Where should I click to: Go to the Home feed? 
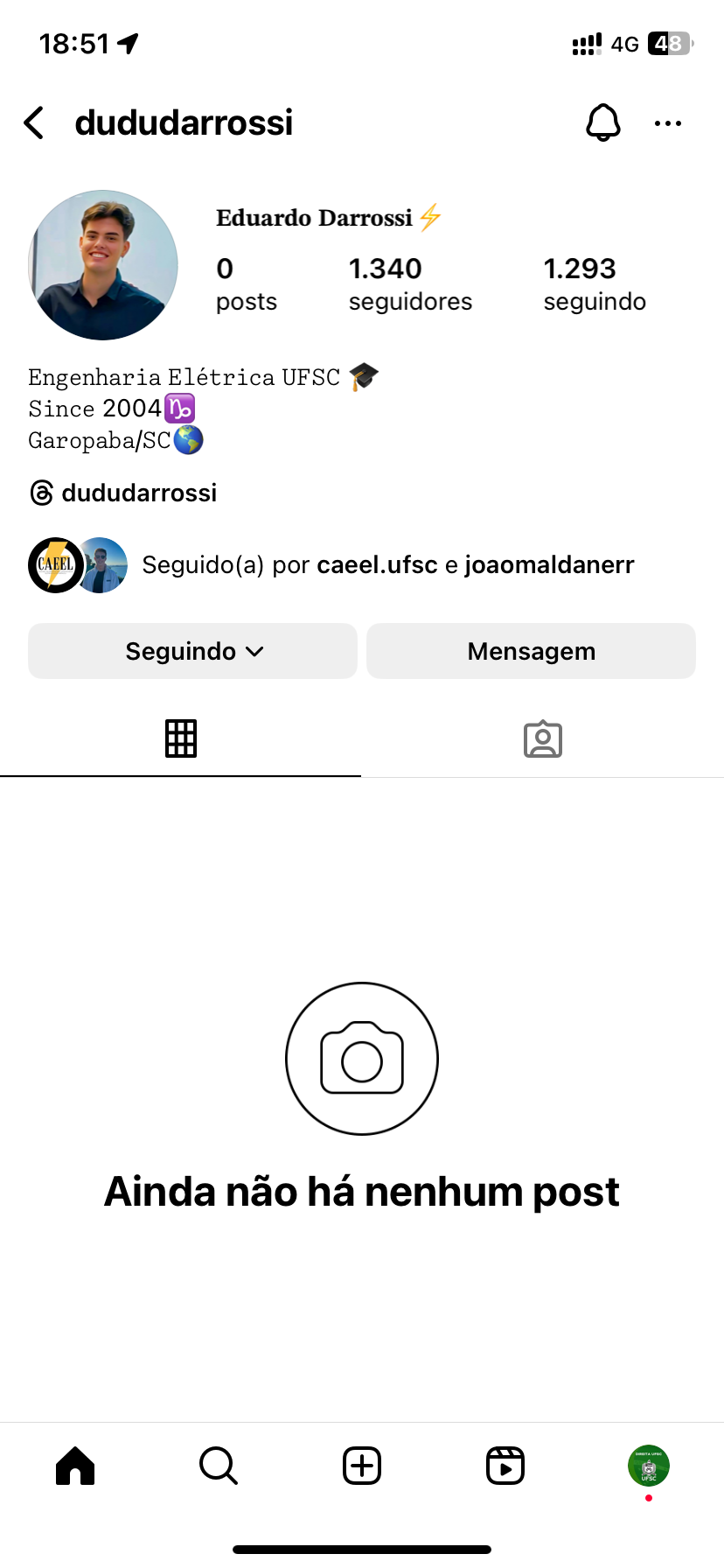point(75,1466)
